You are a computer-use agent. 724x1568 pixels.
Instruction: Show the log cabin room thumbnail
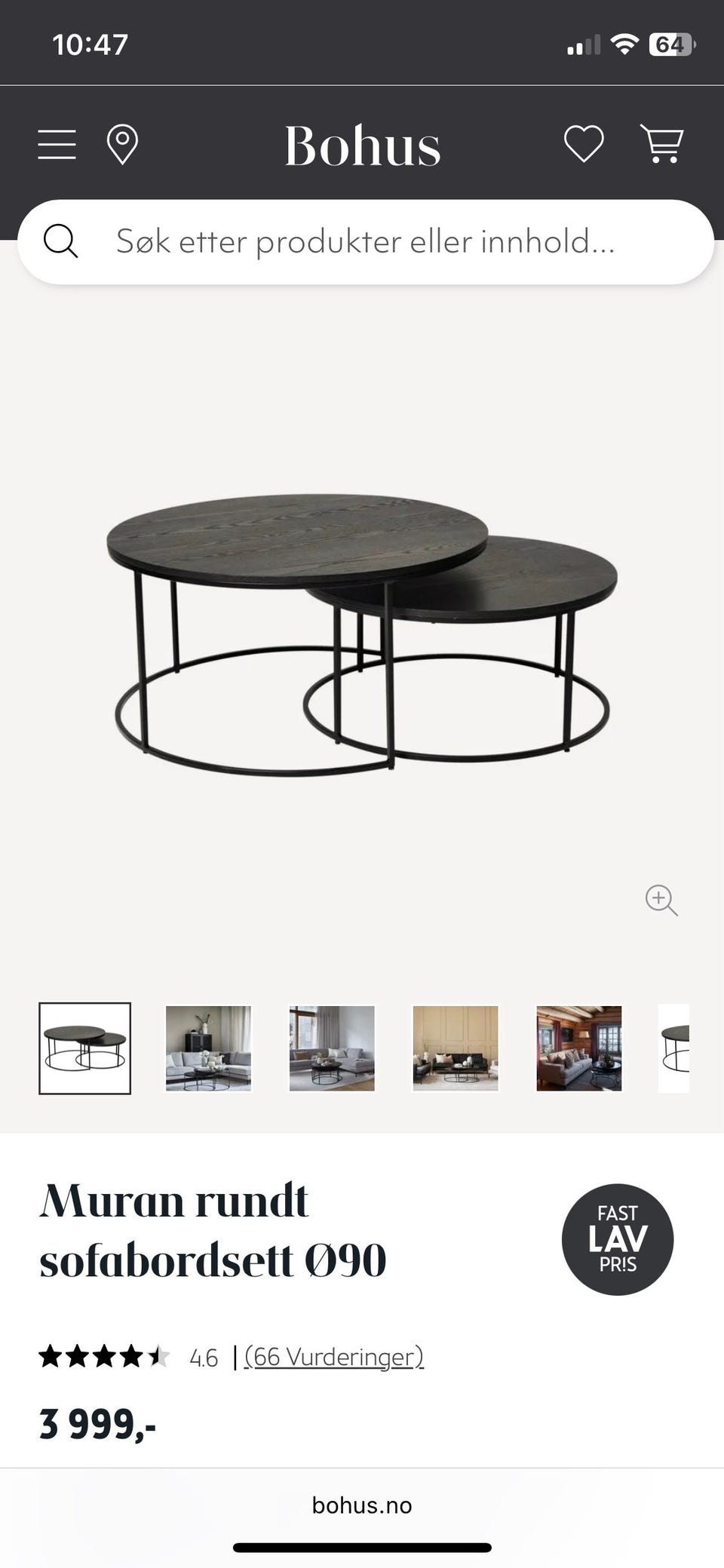pyautogui.click(x=579, y=1048)
